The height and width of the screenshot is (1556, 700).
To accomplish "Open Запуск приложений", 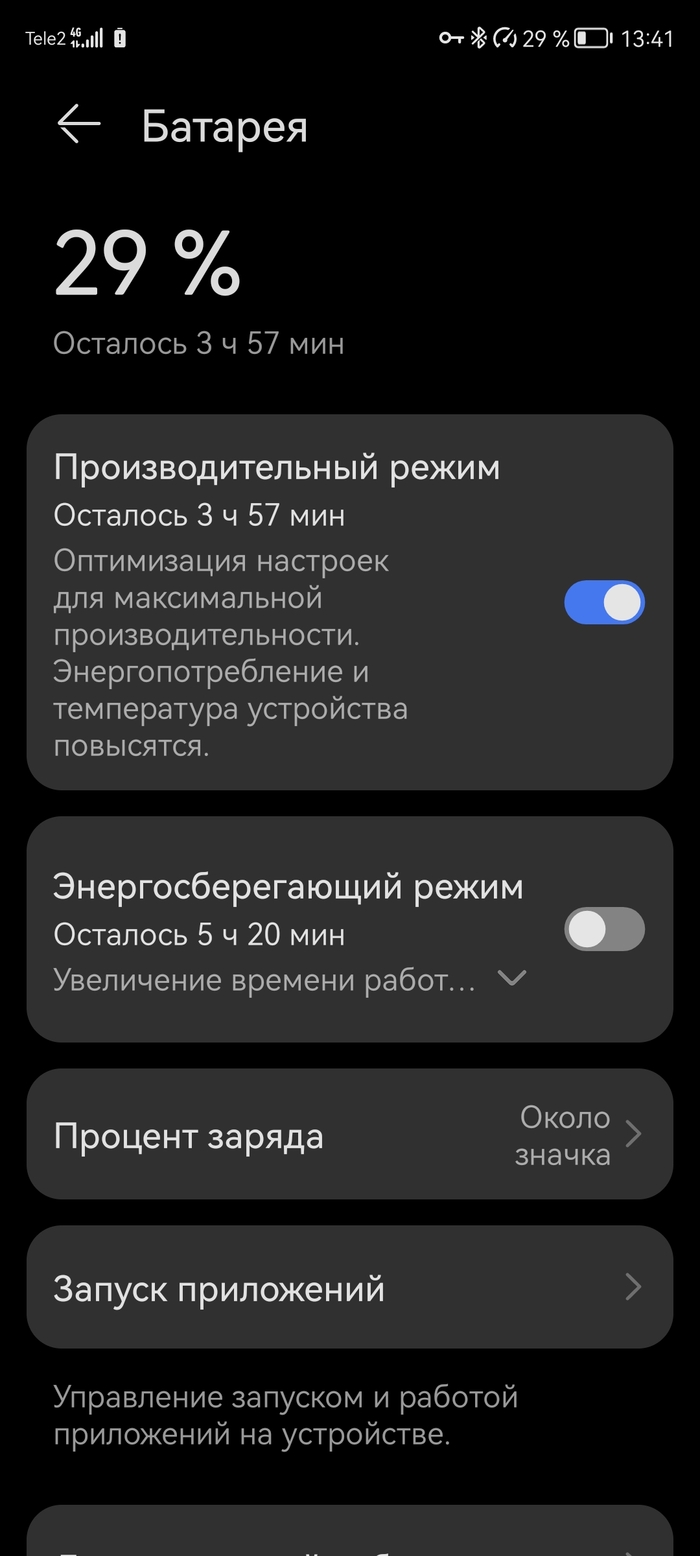I will tap(349, 1288).
